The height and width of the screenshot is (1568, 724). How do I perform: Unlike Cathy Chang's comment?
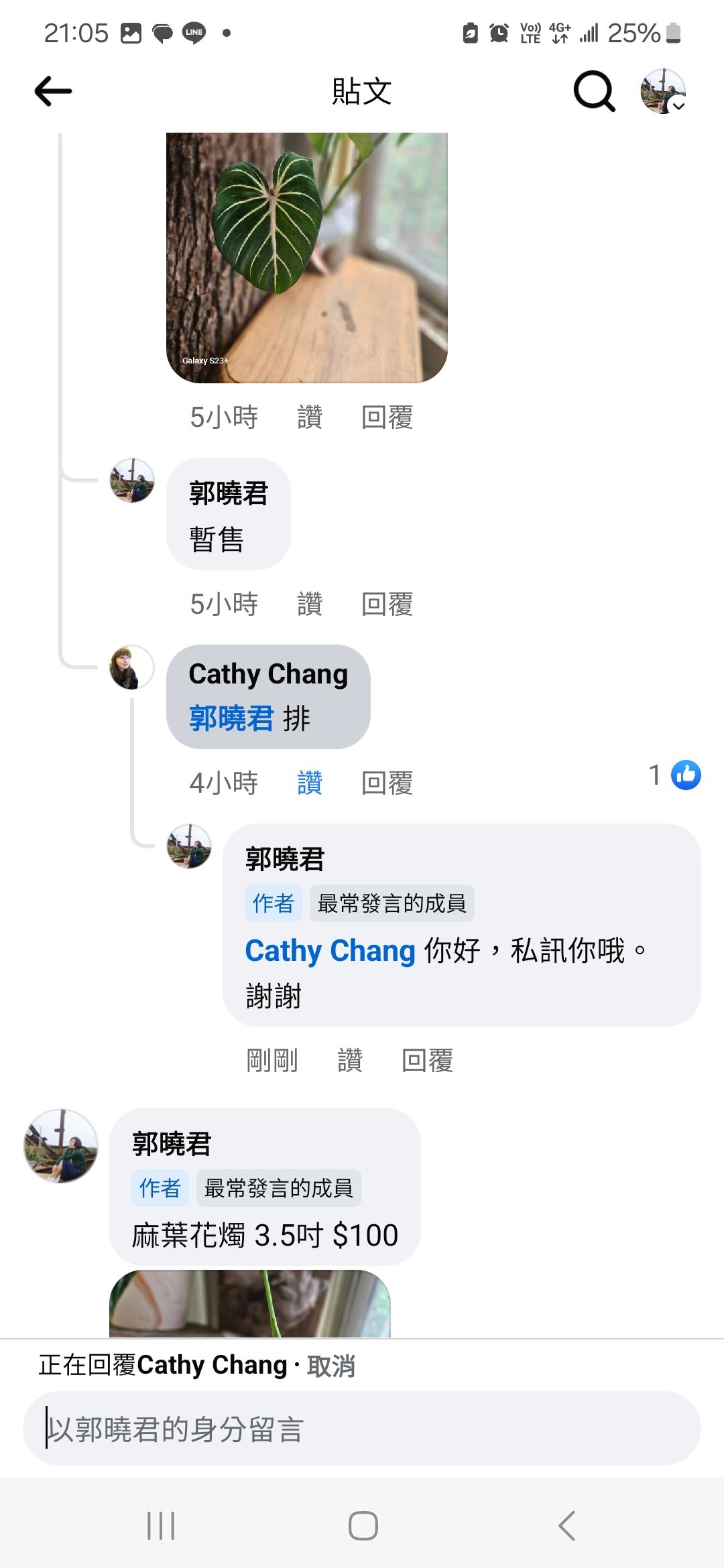click(310, 783)
